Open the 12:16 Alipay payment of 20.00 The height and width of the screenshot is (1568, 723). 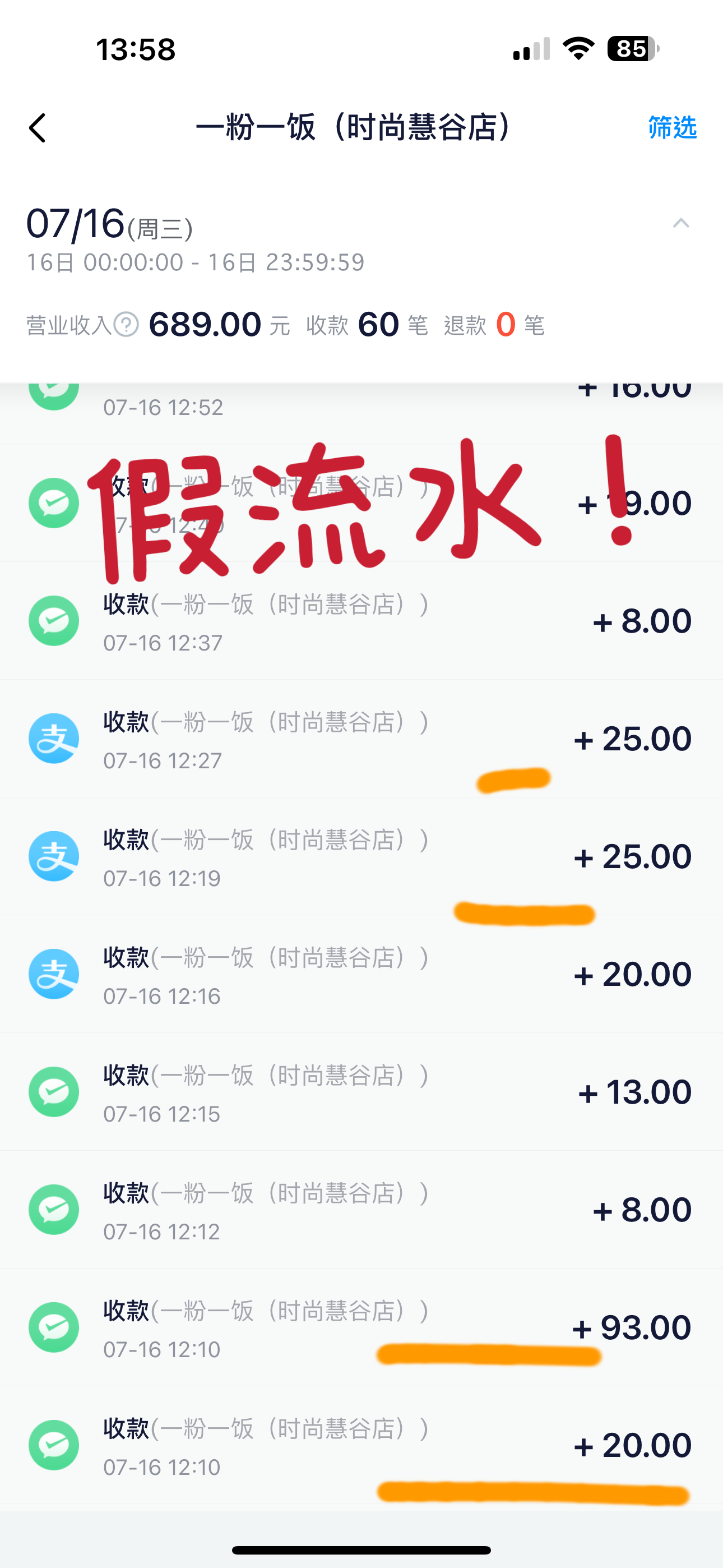pos(361,975)
